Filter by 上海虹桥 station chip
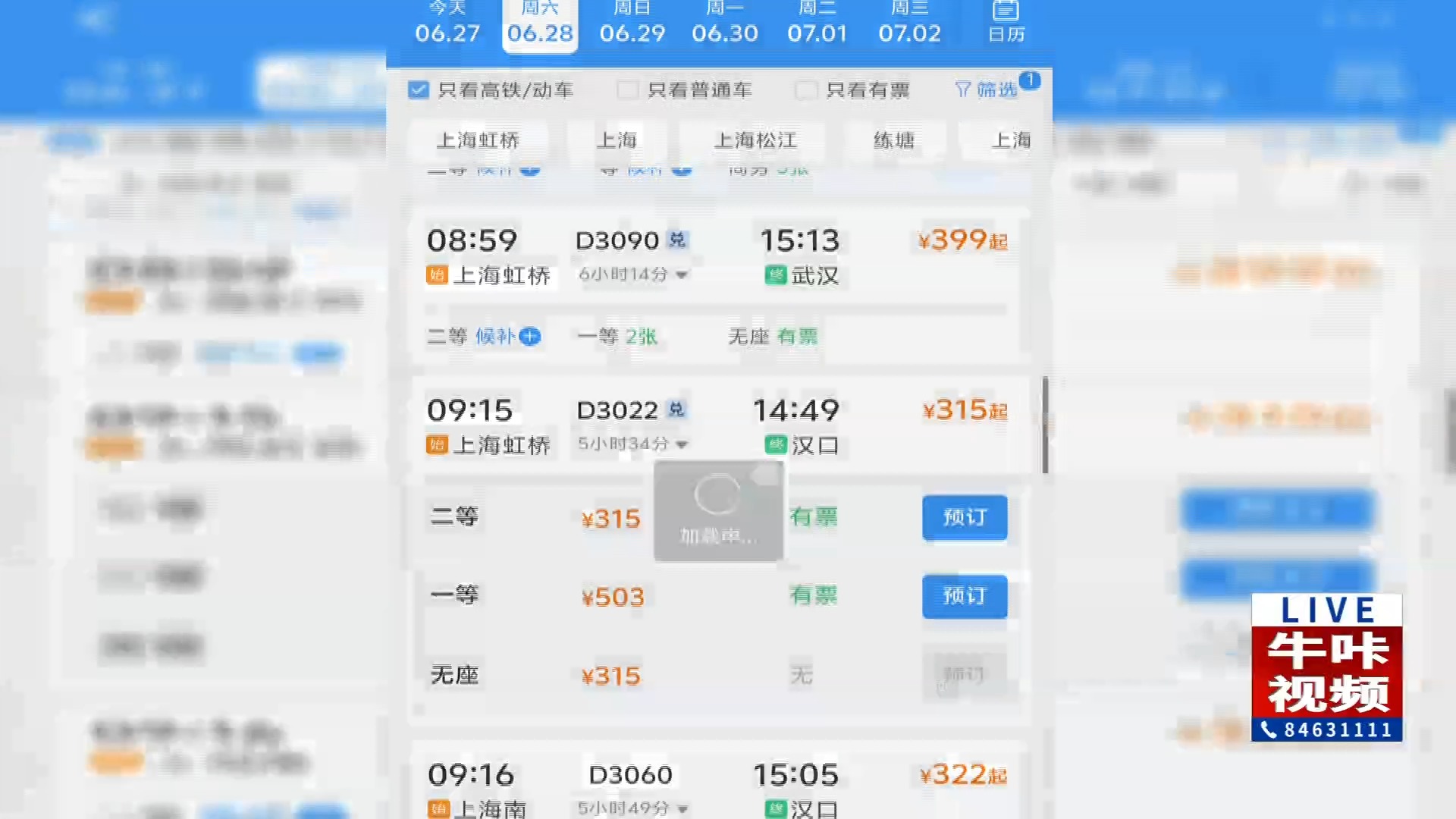 tap(478, 140)
